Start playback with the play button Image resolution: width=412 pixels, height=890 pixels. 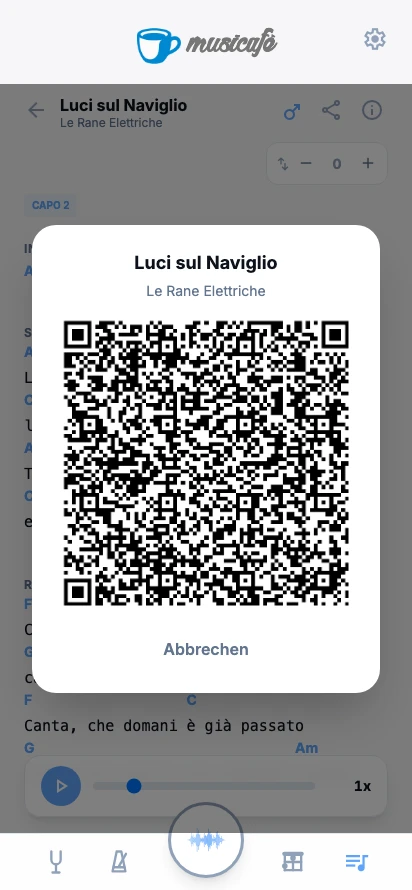(61, 786)
